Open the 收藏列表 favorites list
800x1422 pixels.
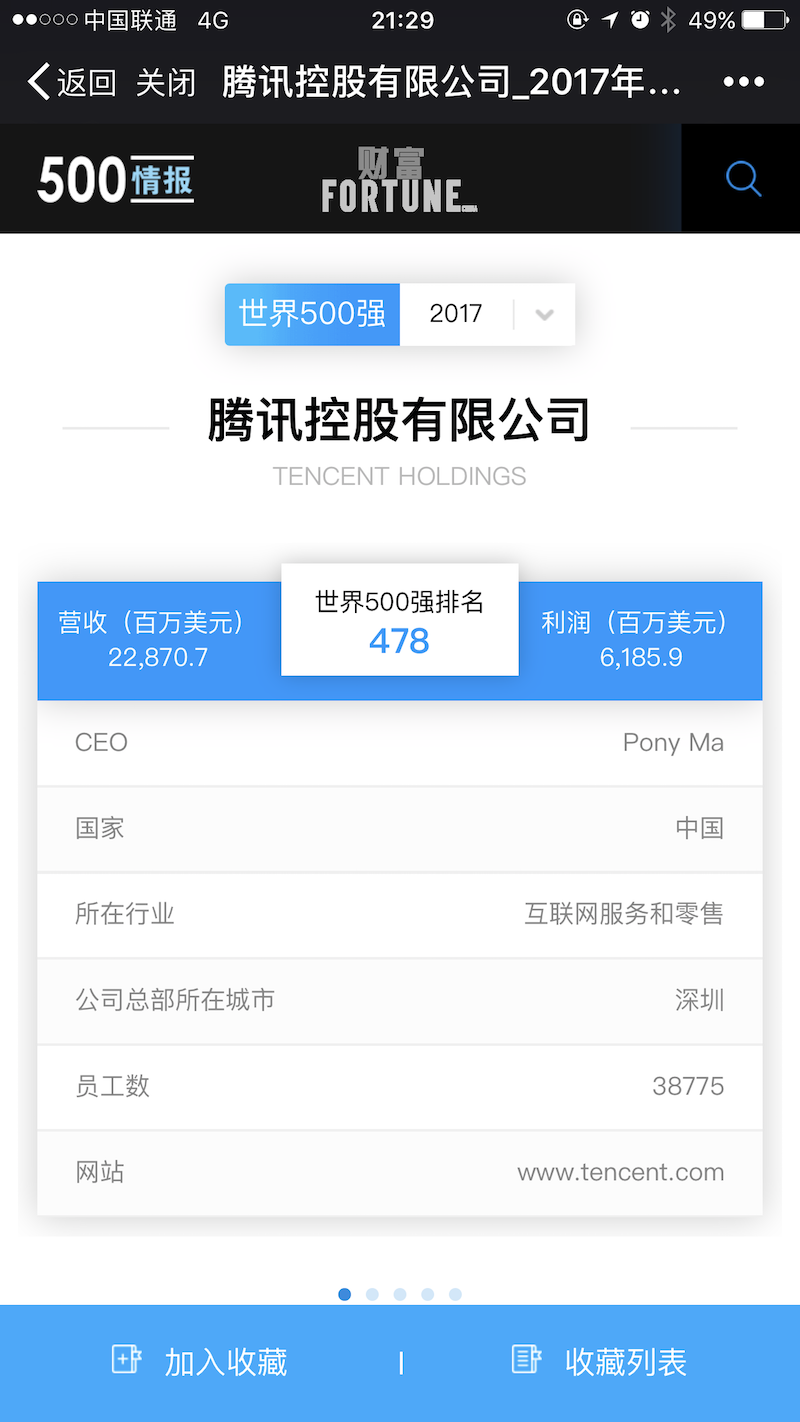pyautogui.click(x=599, y=1361)
